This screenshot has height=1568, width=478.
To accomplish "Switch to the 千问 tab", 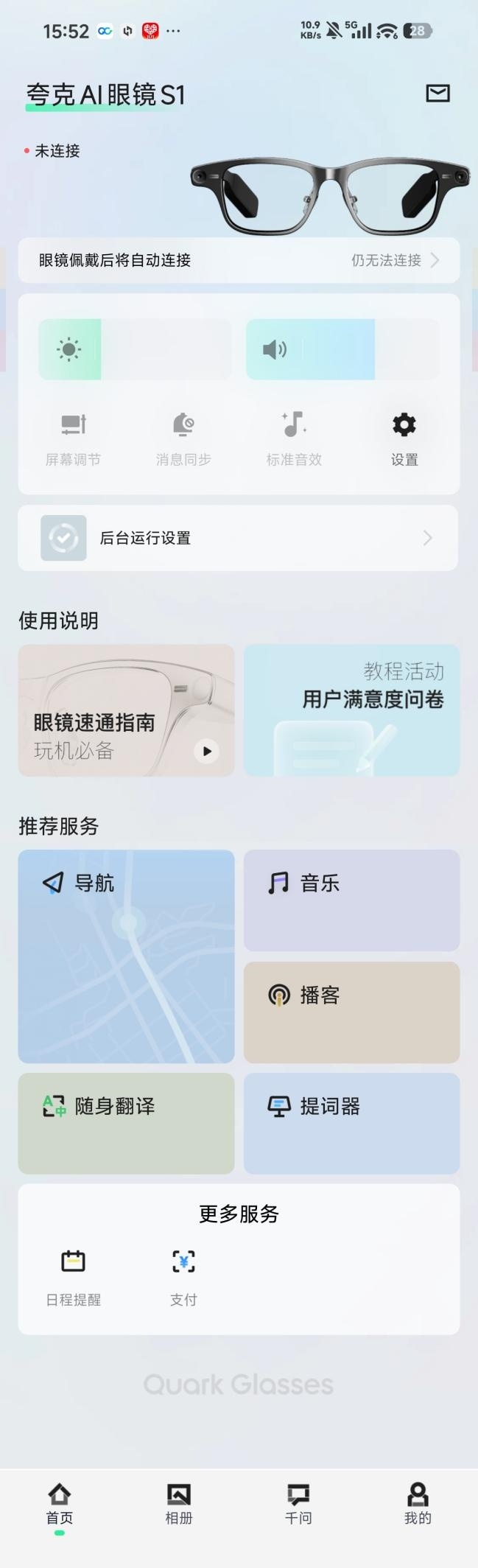I will pos(298,1504).
